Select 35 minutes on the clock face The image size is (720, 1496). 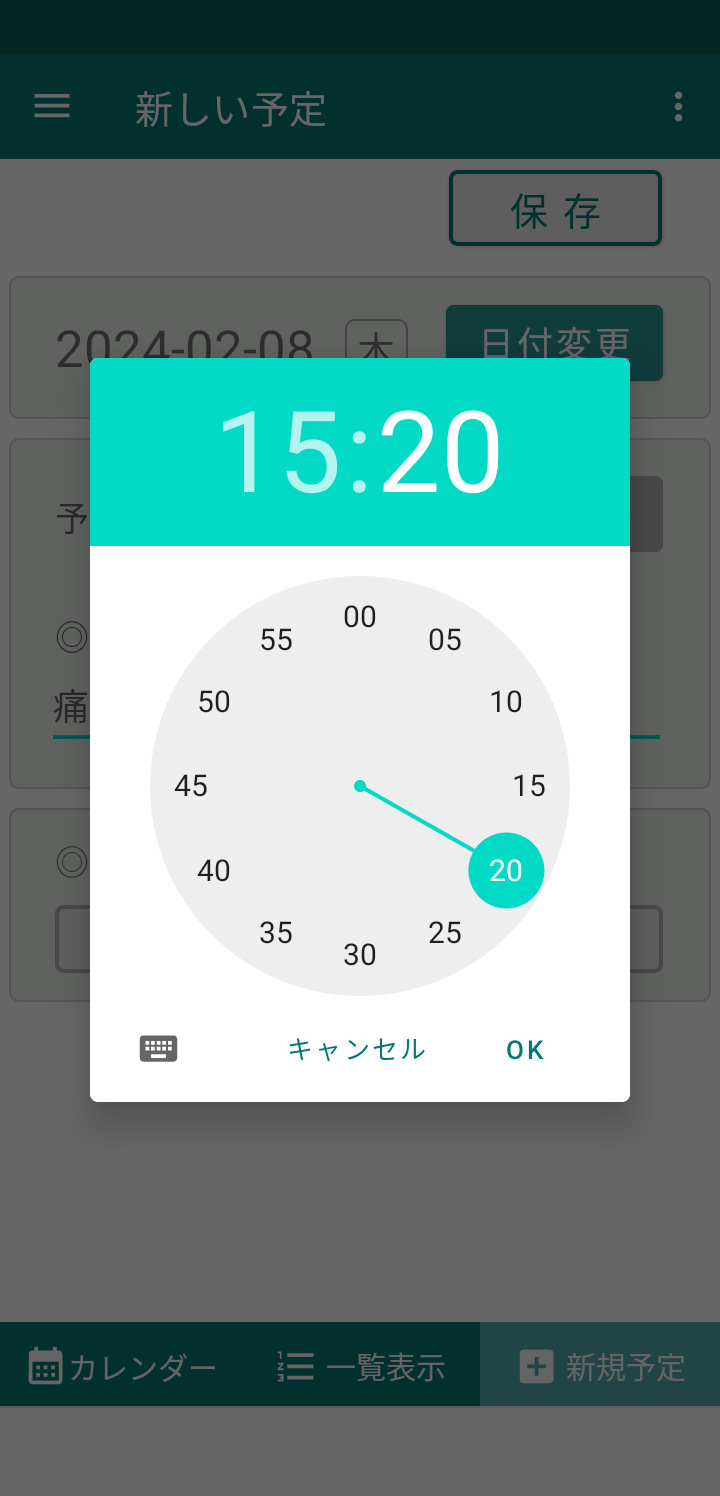click(276, 932)
